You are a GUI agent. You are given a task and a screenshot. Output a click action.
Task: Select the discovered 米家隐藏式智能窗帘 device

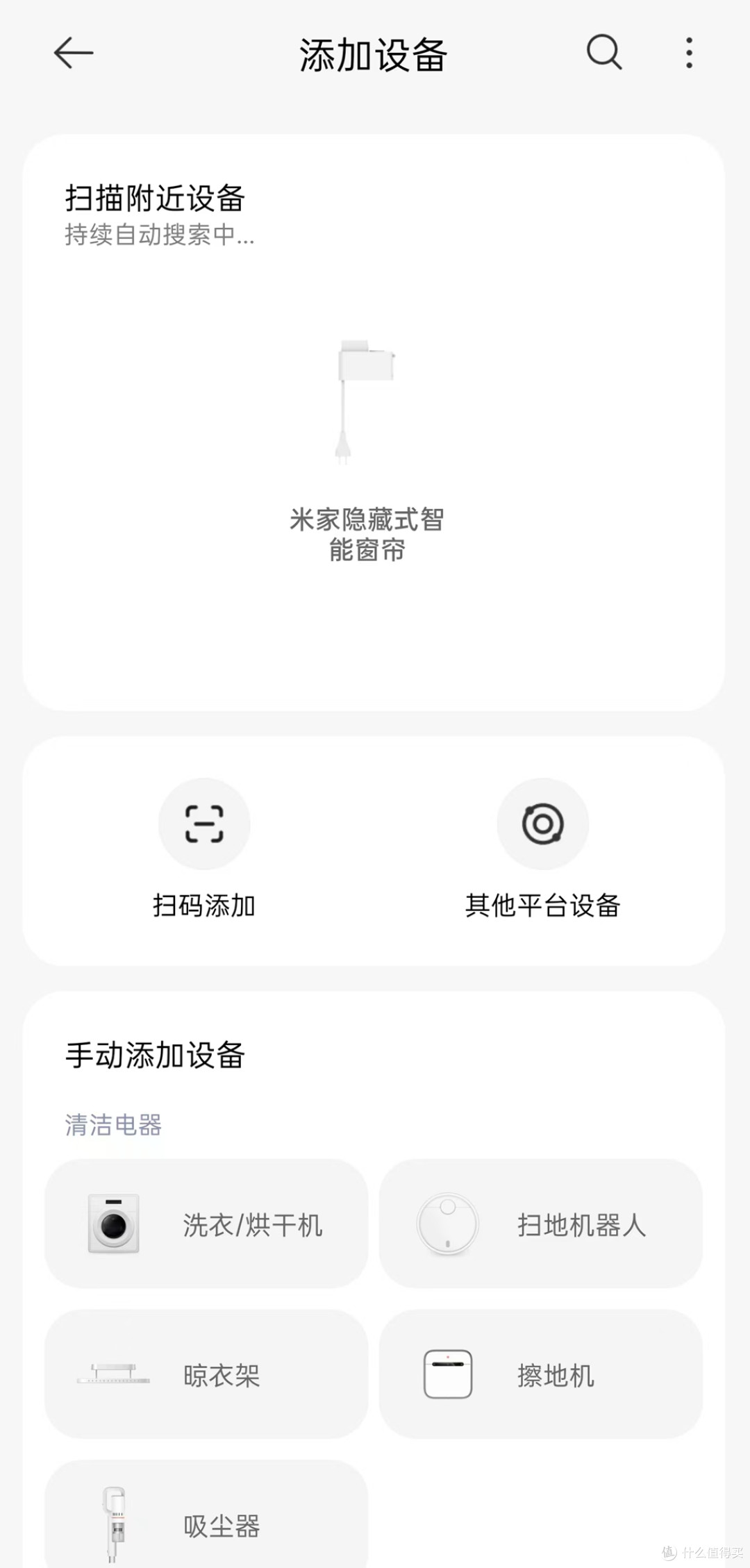[367, 451]
